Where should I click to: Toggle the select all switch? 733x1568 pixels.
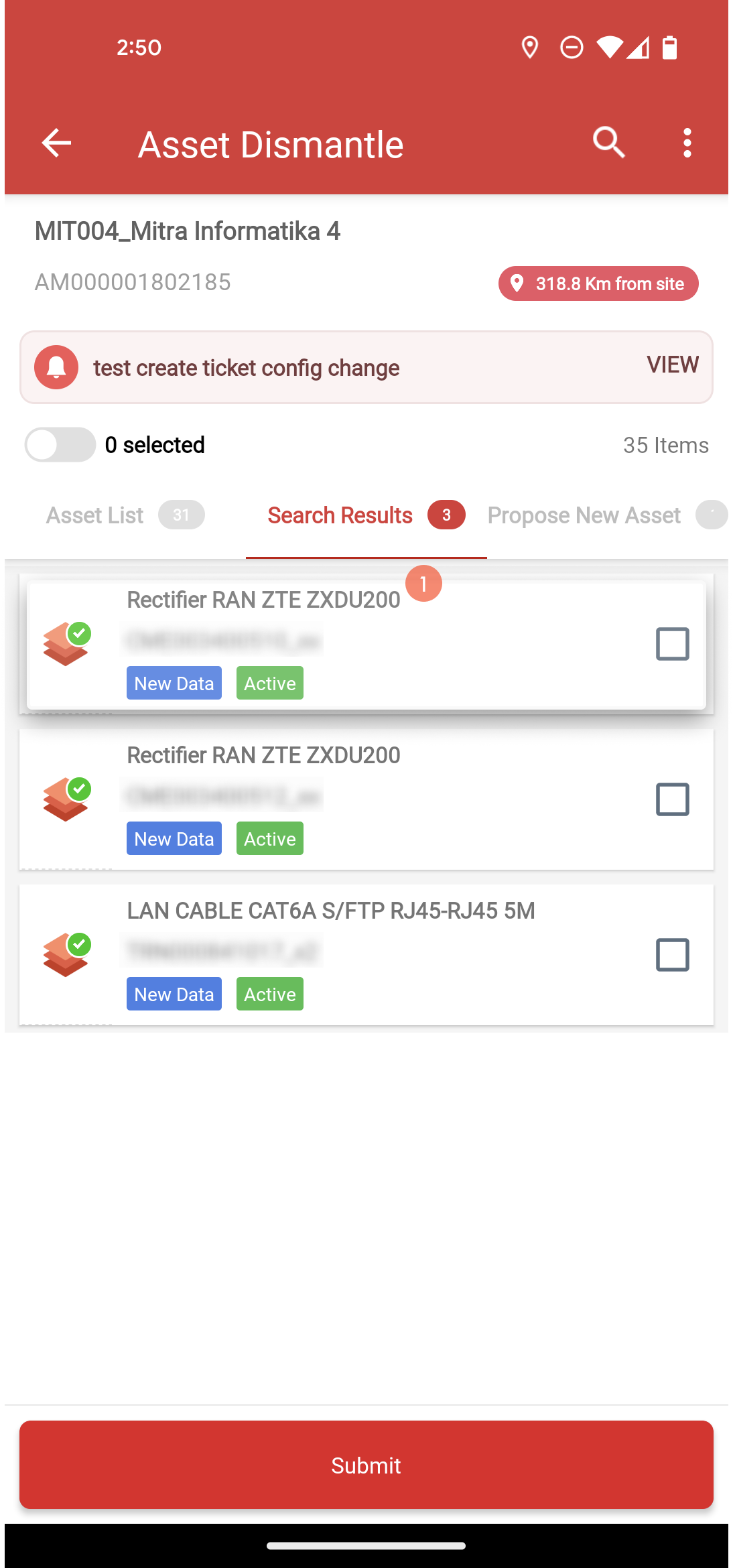click(x=60, y=445)
